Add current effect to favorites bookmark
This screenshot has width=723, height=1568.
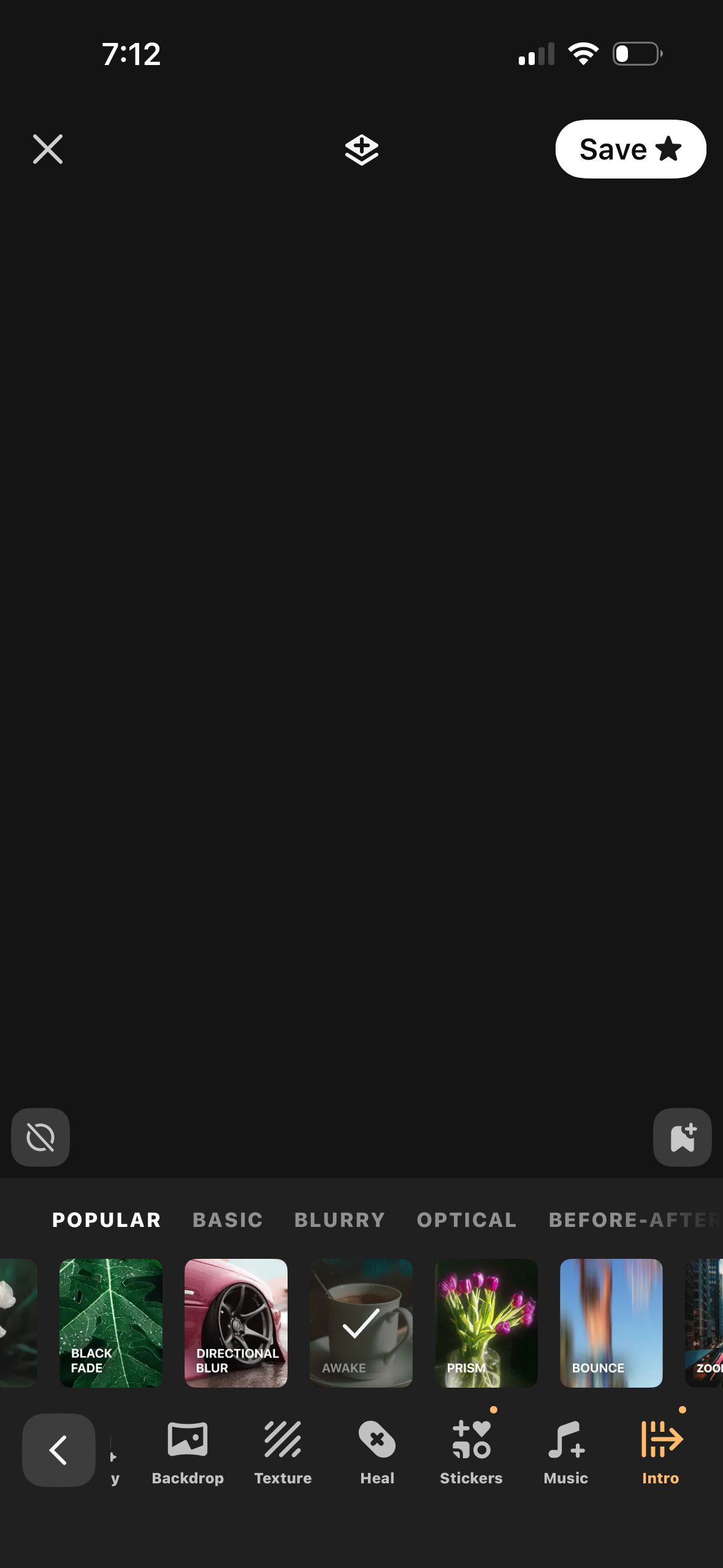click(x=682, y=1137)
